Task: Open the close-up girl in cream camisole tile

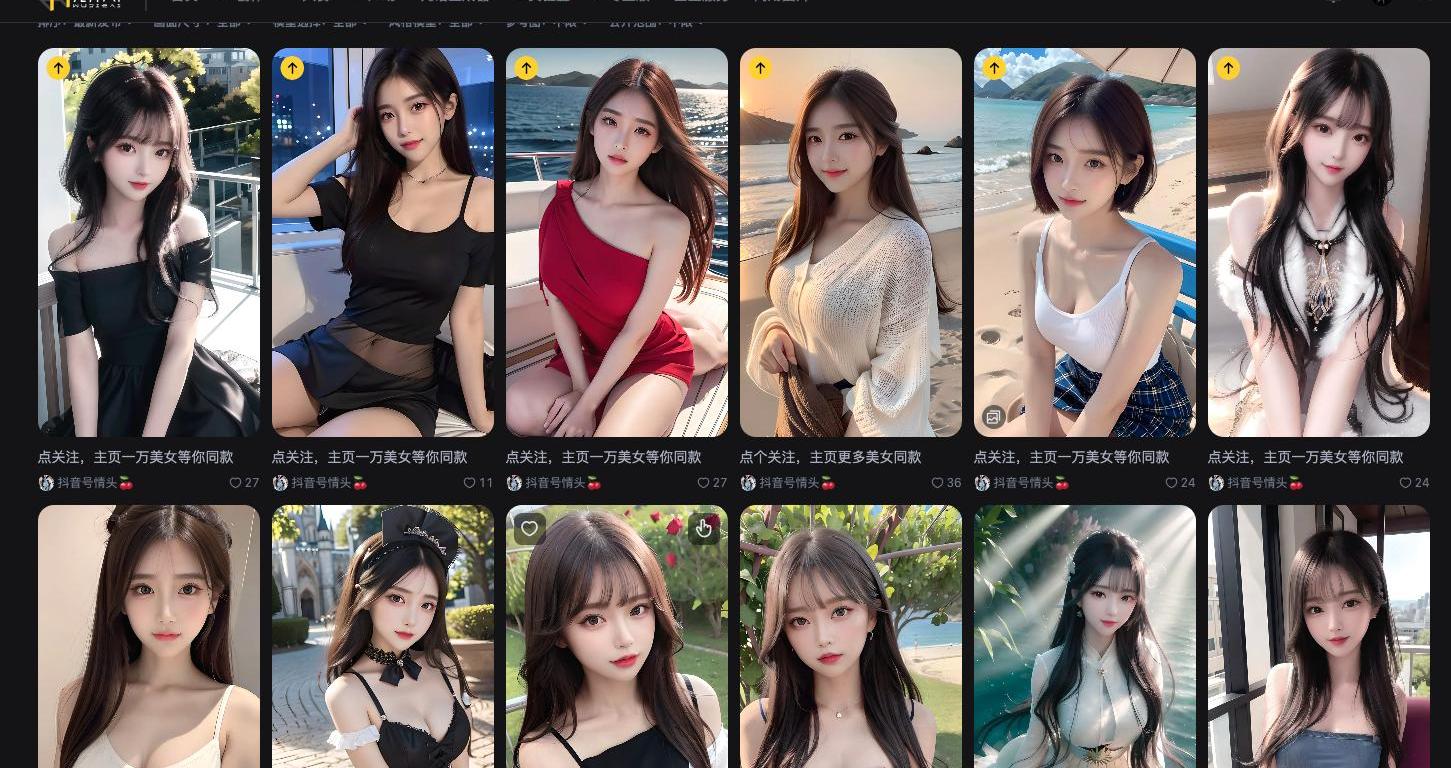Action: pyautogui.click(x=148, y=640)
